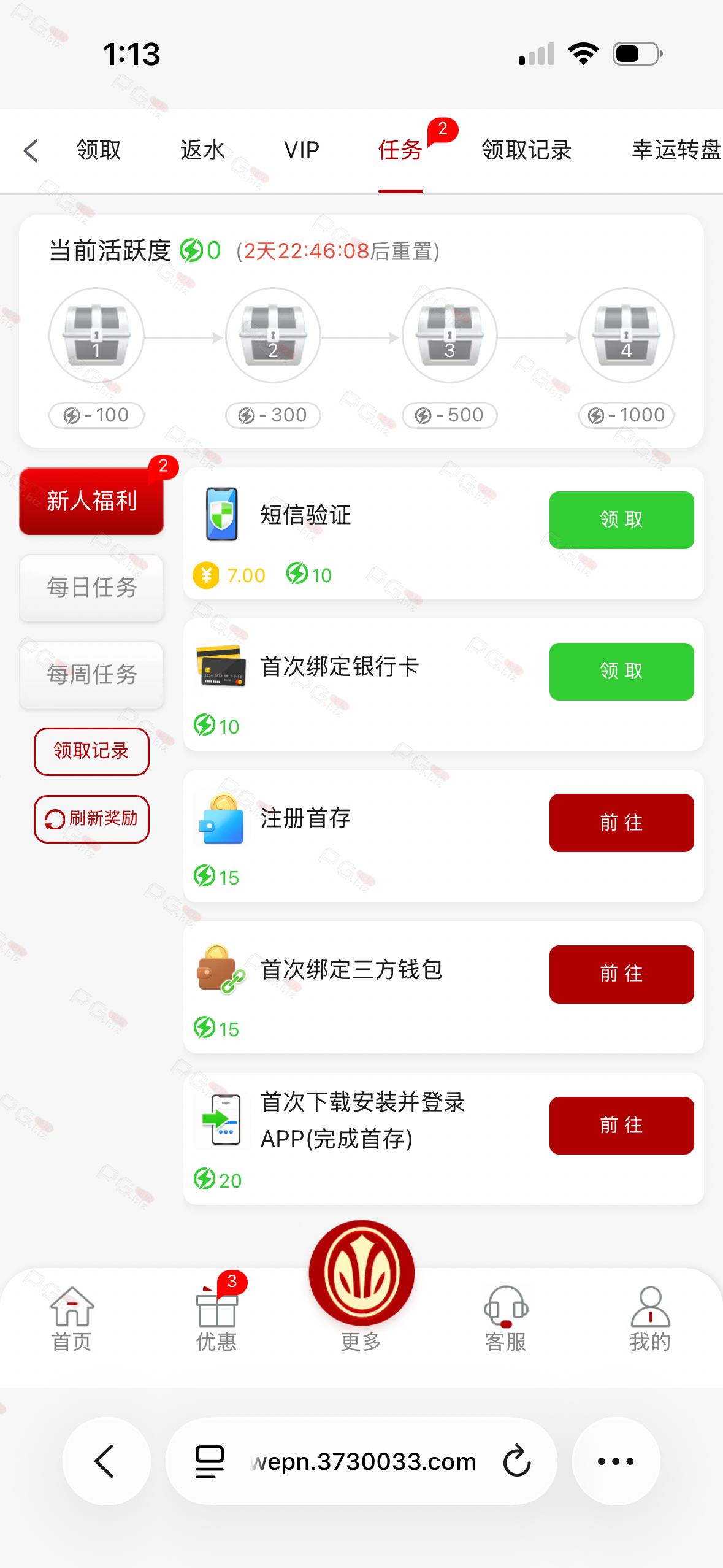The width and height of the screenshot is (723, 1568).
Task: Go to the 首次下载安装并登录APP task
Action: click(x=621, y=1126)
